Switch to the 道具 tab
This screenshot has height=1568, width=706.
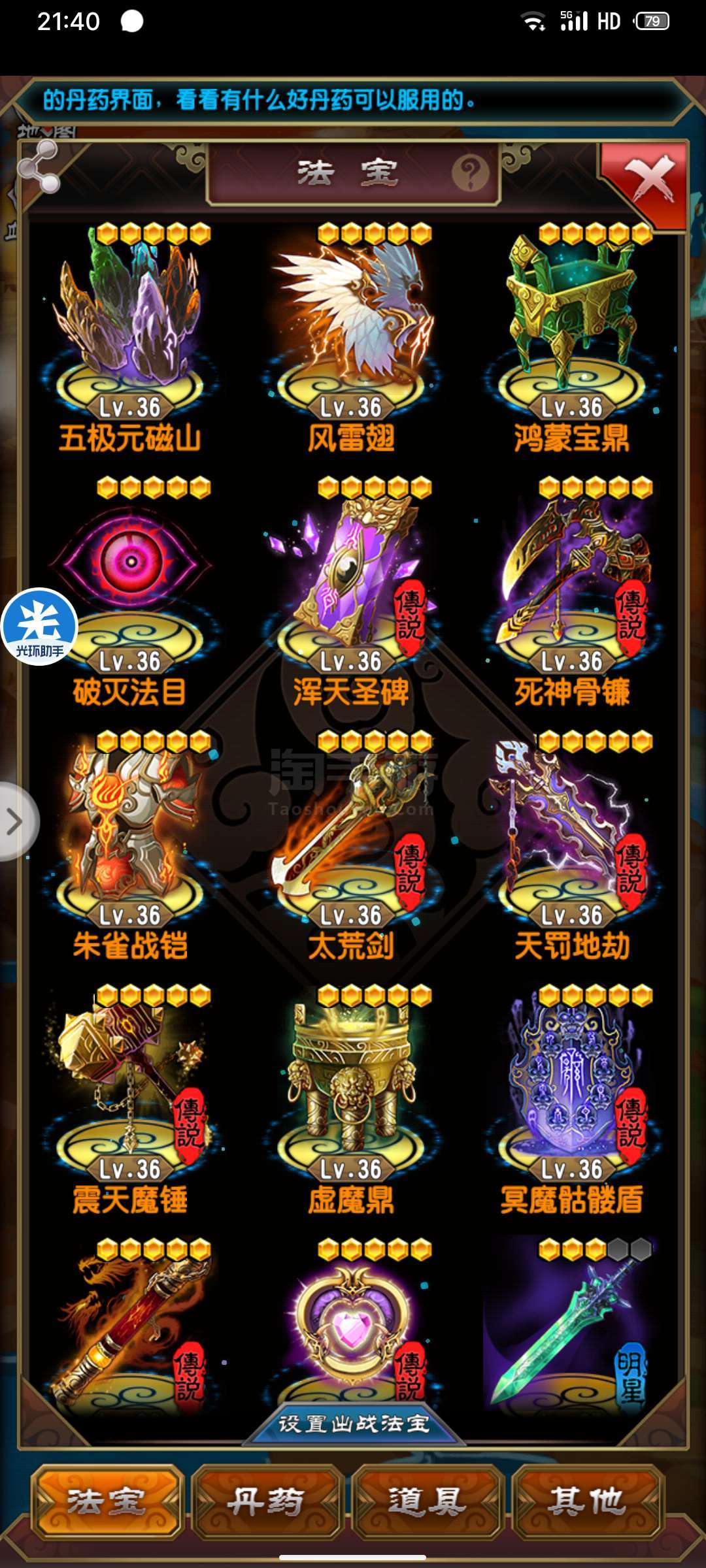[x=427, y=1501]
